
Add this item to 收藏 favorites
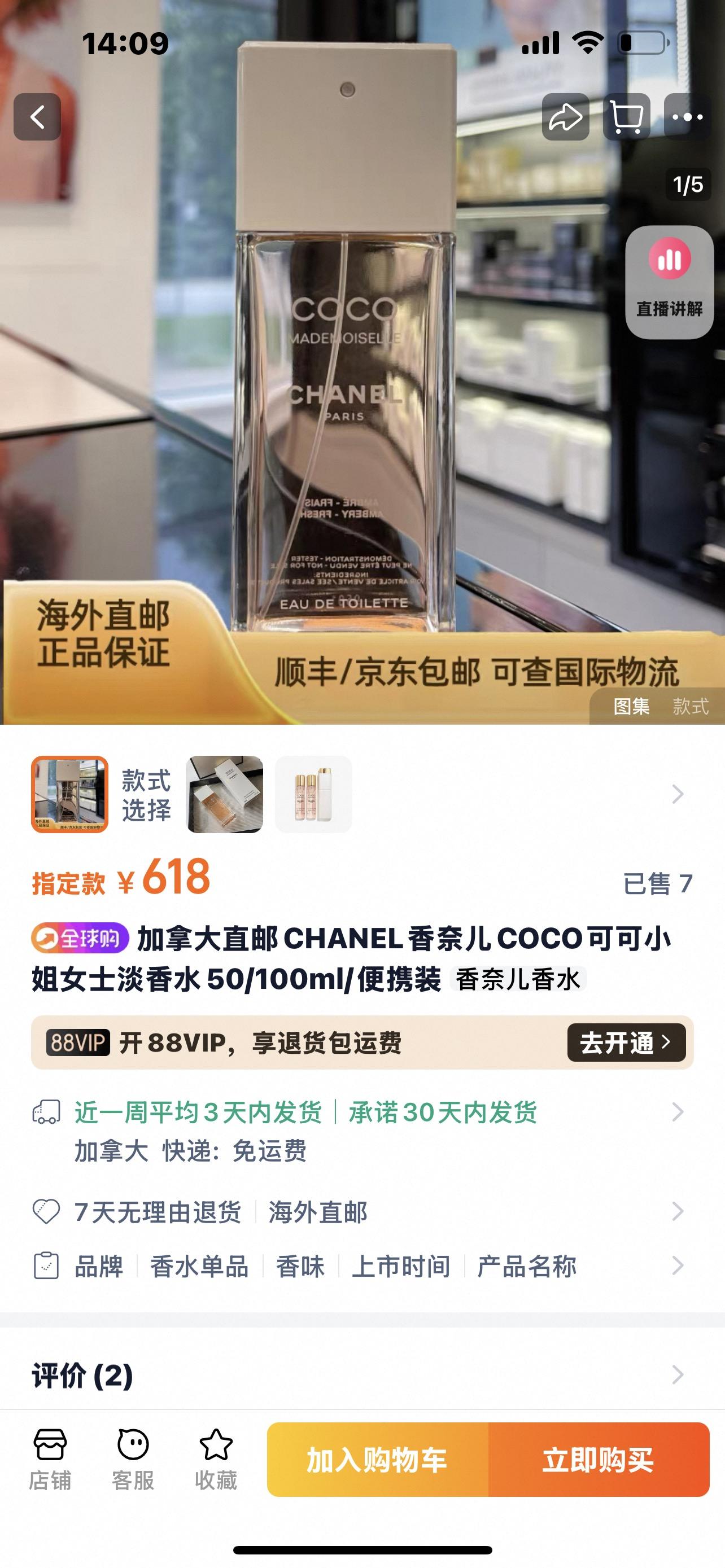tap(216, 1459)
